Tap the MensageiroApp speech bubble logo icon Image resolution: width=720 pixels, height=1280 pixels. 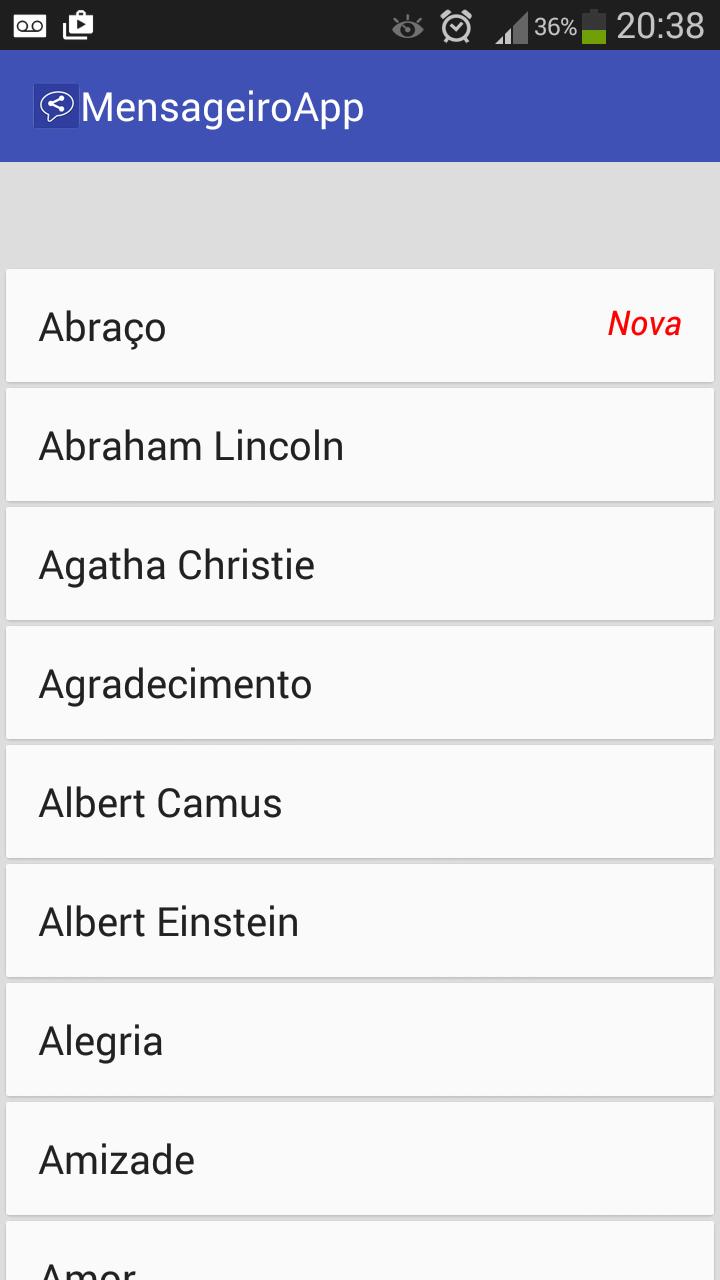click(x=57, y=104)
